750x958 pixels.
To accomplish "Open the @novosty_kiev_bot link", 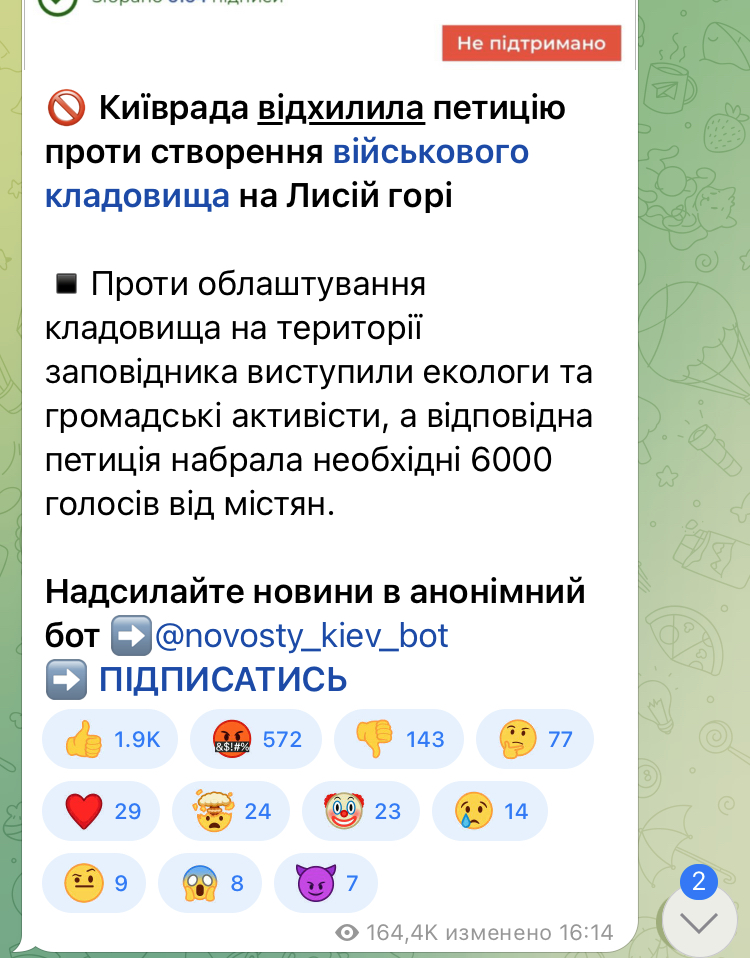I will 299,635.
